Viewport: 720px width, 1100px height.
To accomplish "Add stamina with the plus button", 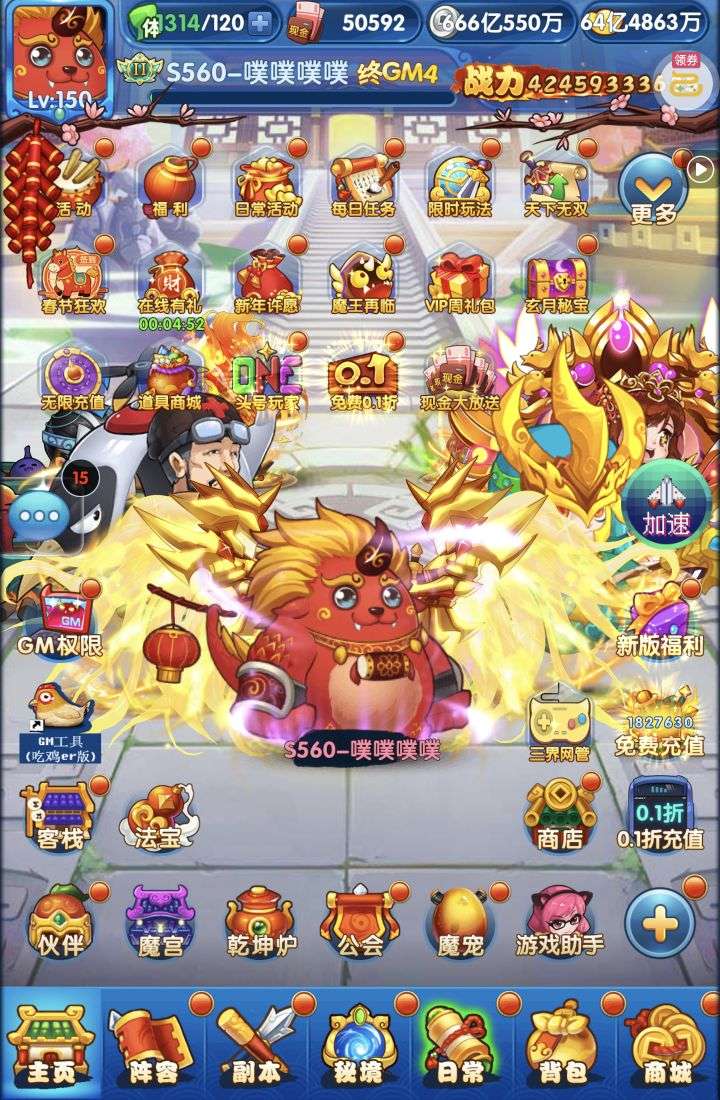I will (260, 22).
